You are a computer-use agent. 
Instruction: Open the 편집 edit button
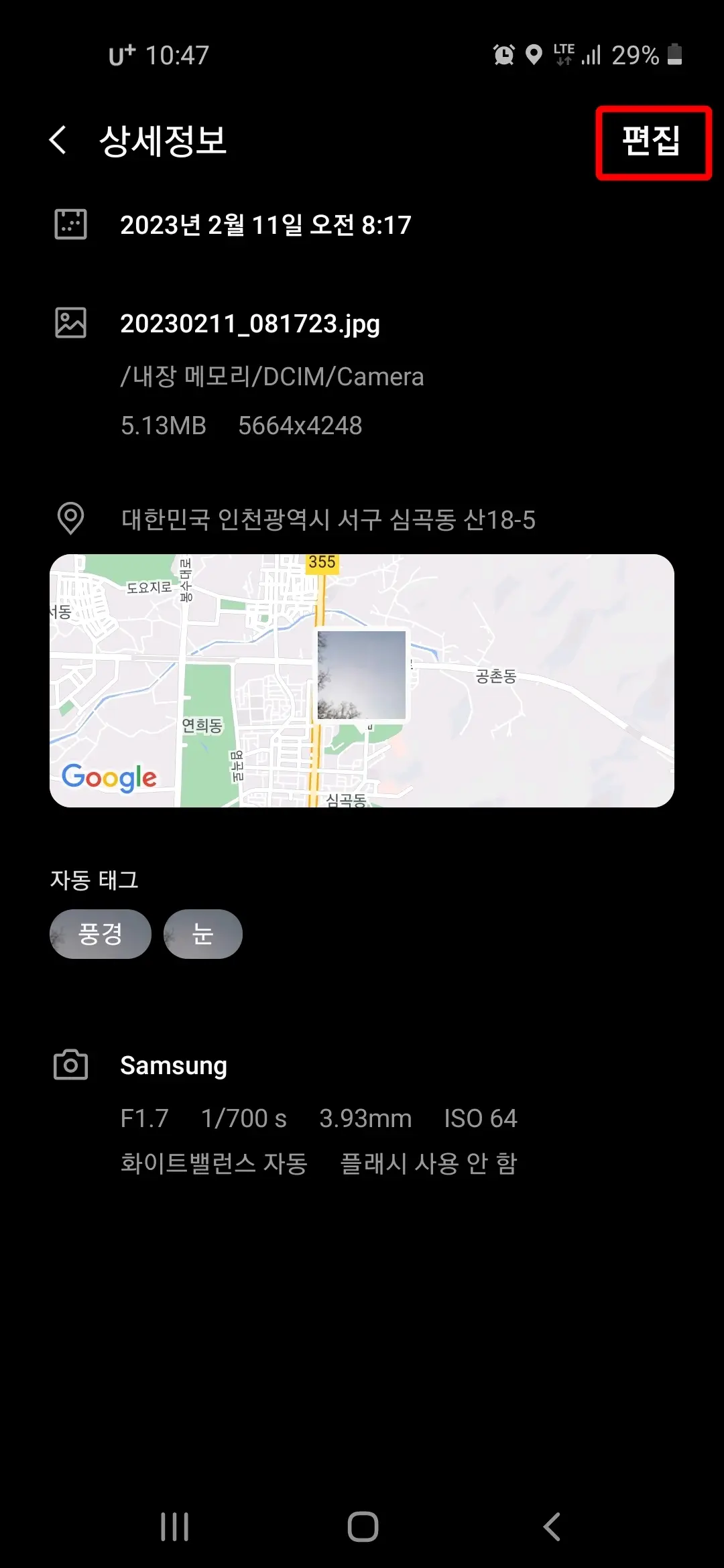click(654, 142)
